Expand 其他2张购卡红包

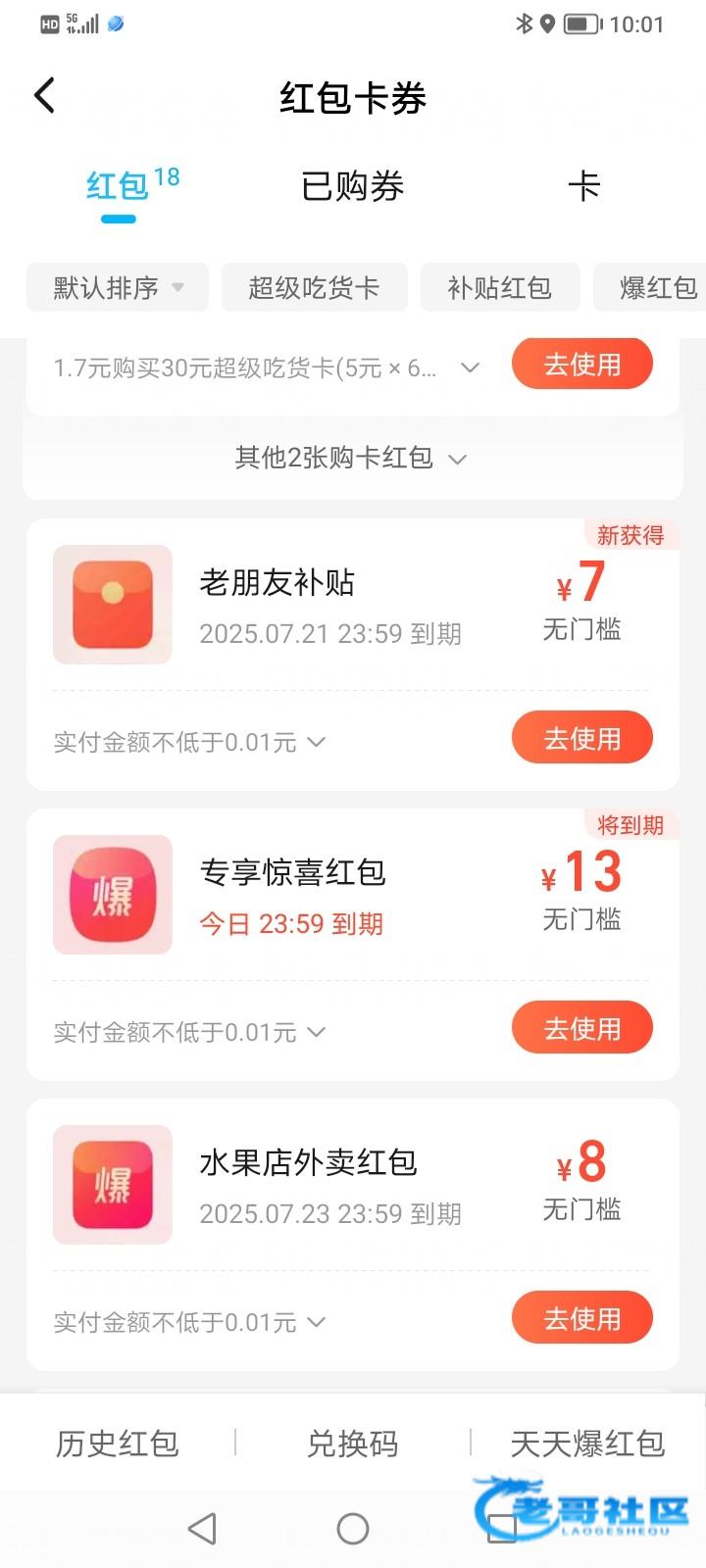351,458
